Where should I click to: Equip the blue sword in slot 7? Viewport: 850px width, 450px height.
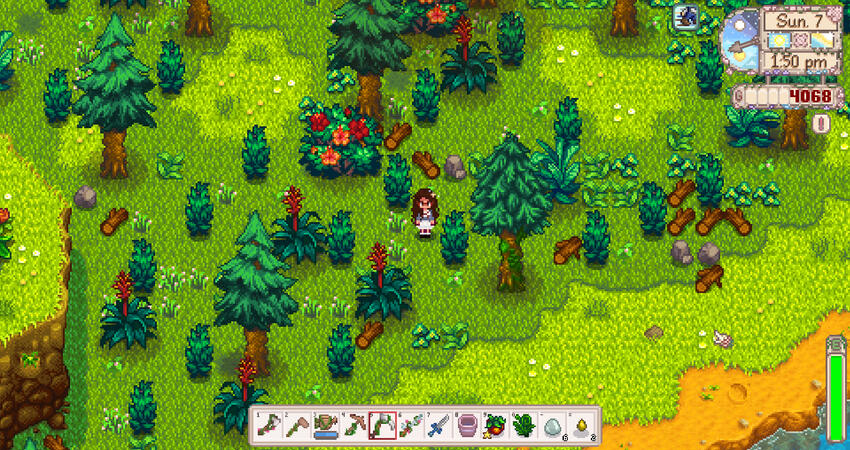(440, 425)
